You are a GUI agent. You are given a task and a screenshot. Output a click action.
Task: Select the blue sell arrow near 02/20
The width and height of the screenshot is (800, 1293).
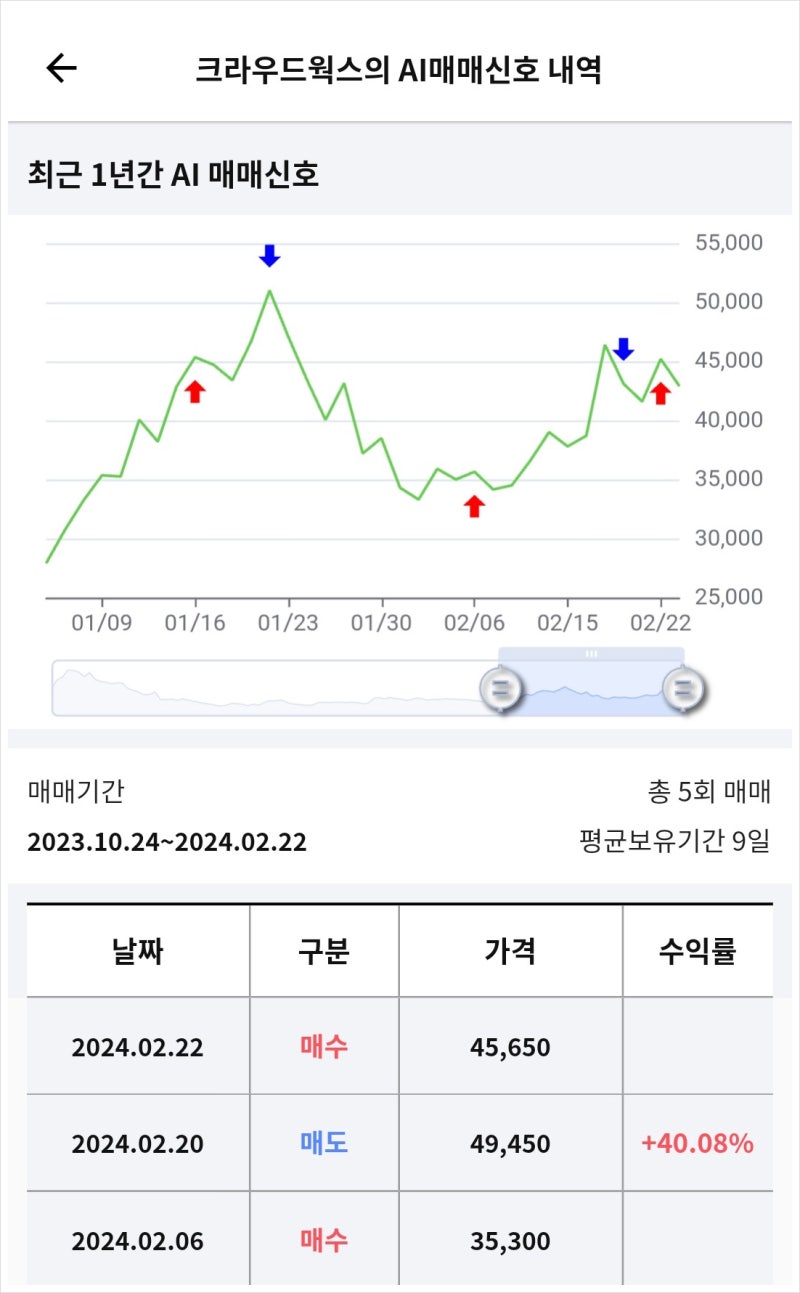[x=623, y=350]
